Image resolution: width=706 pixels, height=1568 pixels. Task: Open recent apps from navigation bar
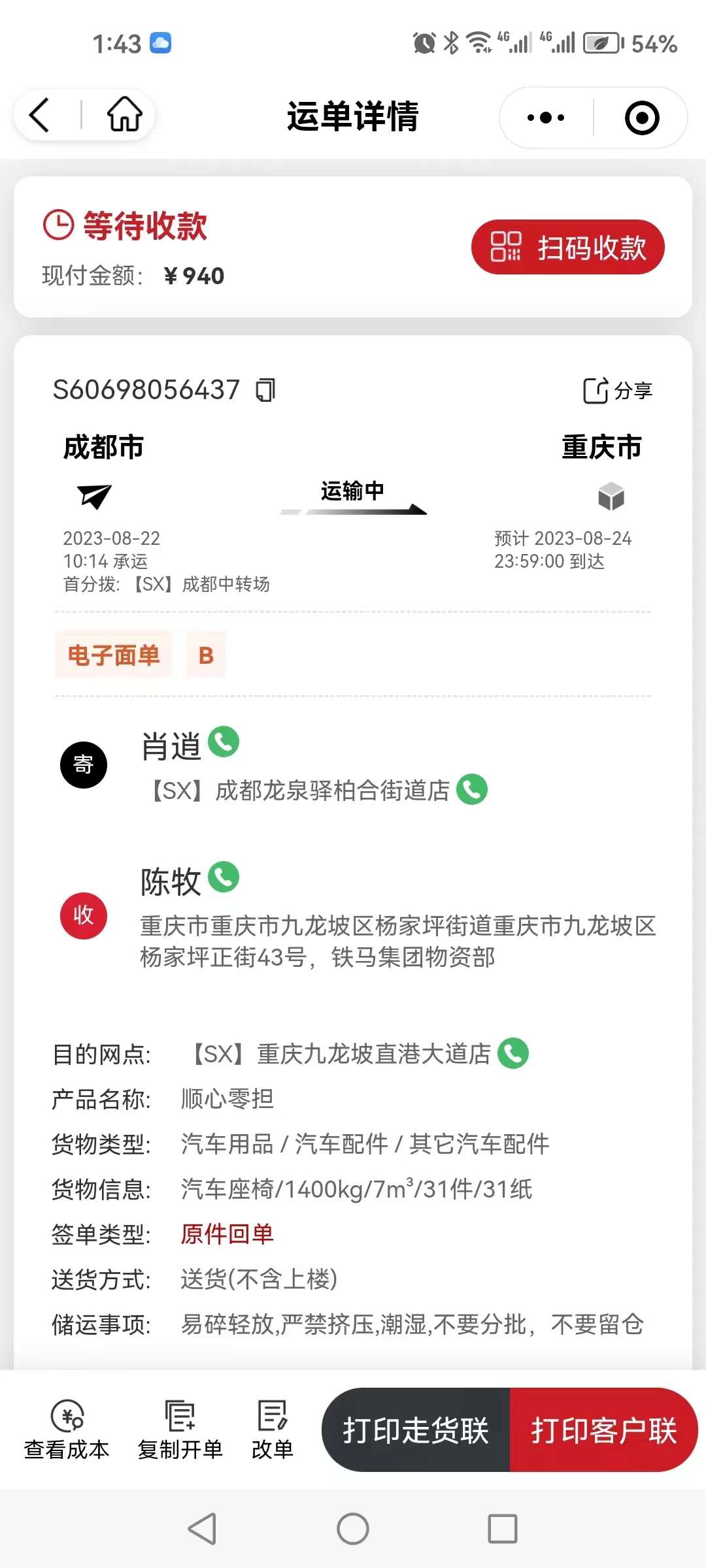[x=503, y=1529]
